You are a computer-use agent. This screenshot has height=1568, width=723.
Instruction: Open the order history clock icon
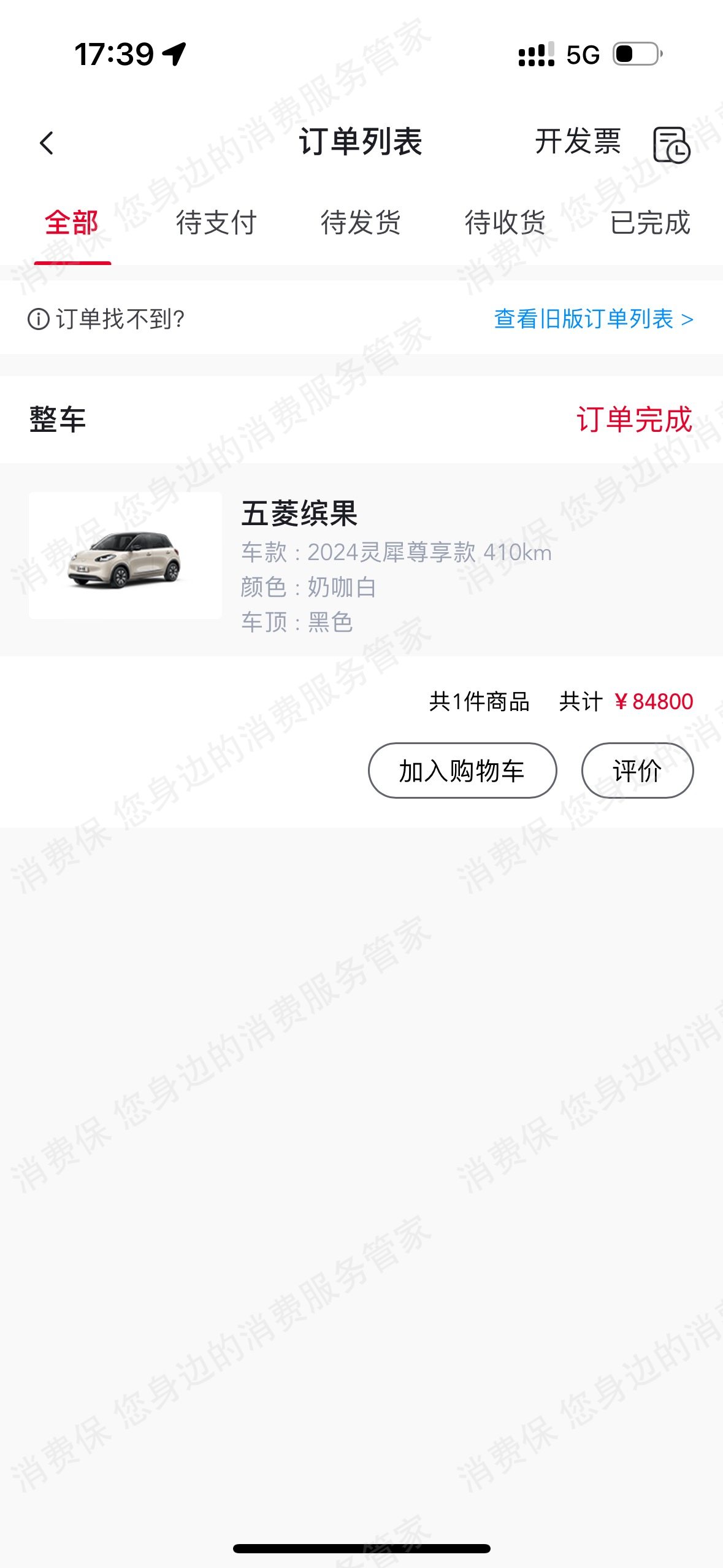(671, 145)
